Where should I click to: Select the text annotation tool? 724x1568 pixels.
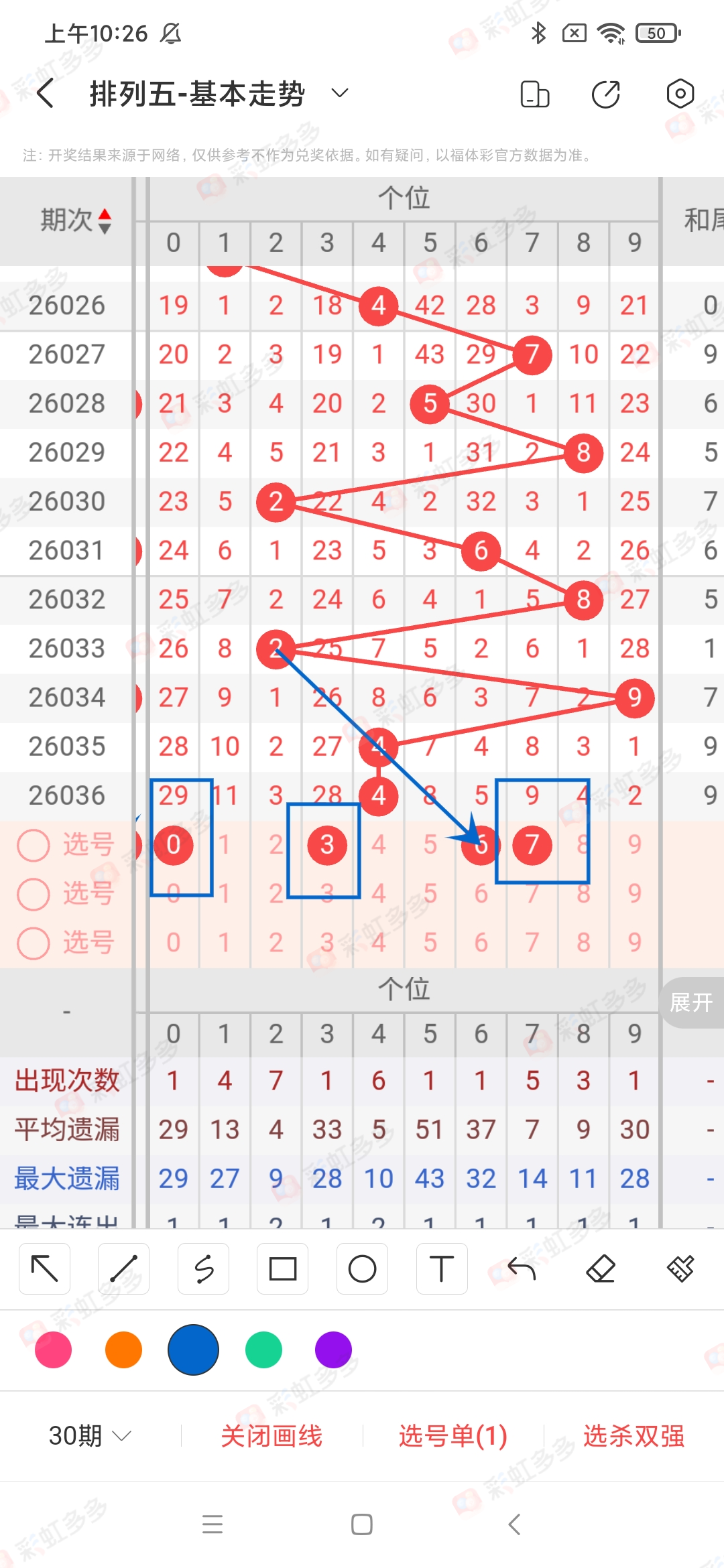click(x=441, y=1268)
